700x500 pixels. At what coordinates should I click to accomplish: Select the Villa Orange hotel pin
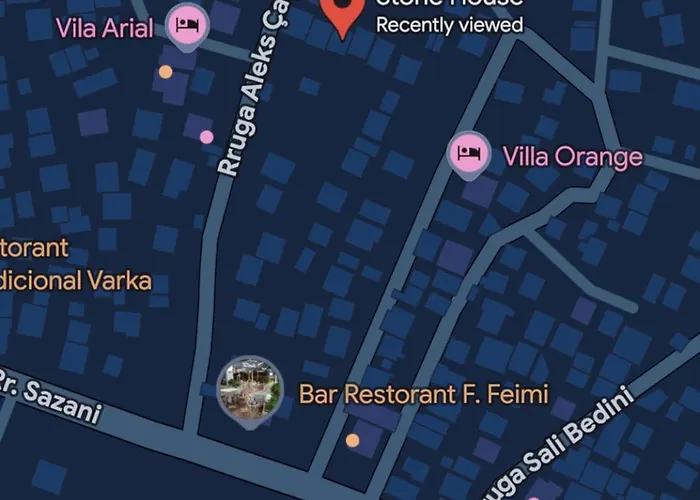tap(468, 153)
